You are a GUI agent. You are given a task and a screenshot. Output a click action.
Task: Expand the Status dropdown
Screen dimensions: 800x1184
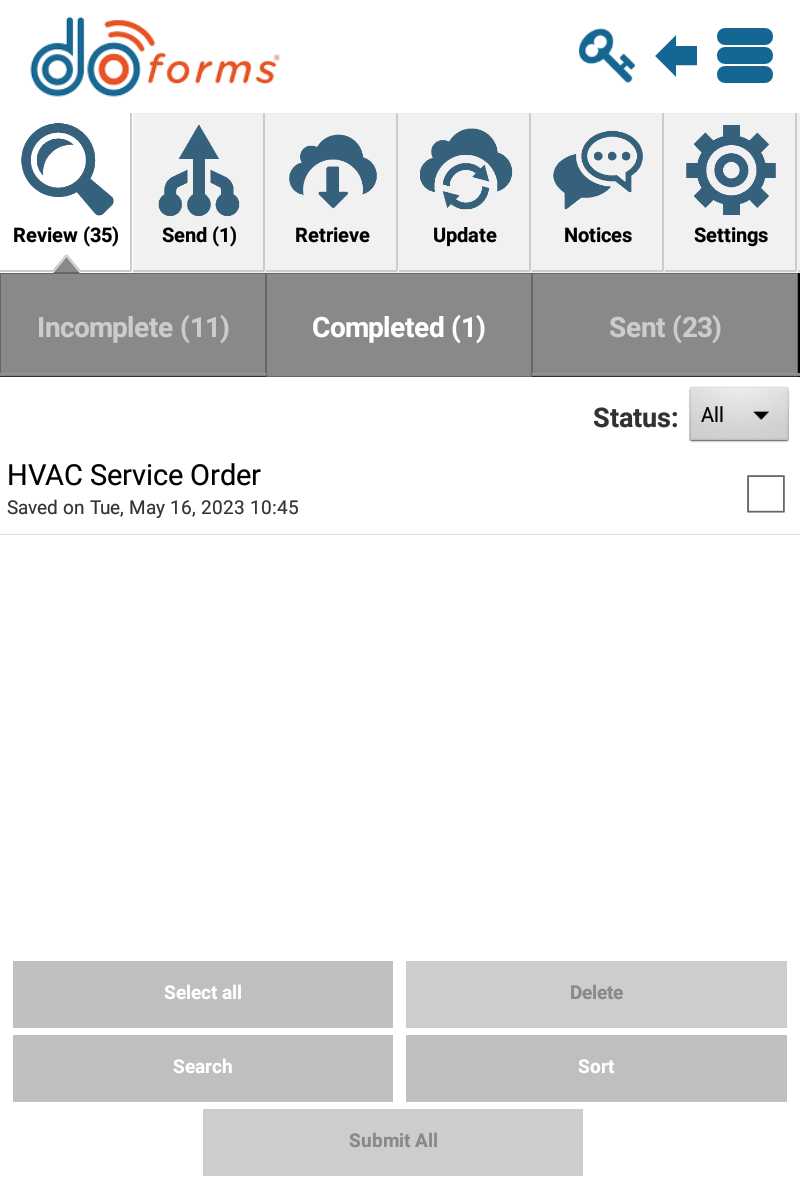[x=738, y=414]
